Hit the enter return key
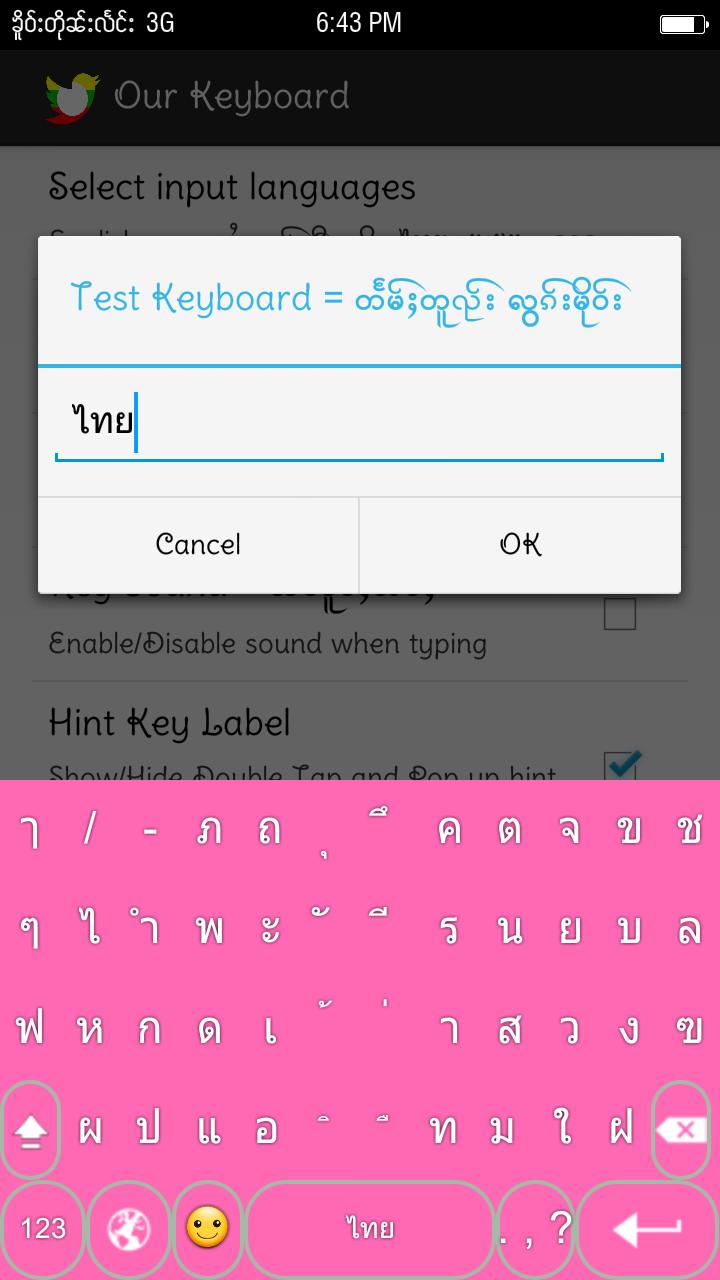720x1280 pixels. 646,1229
